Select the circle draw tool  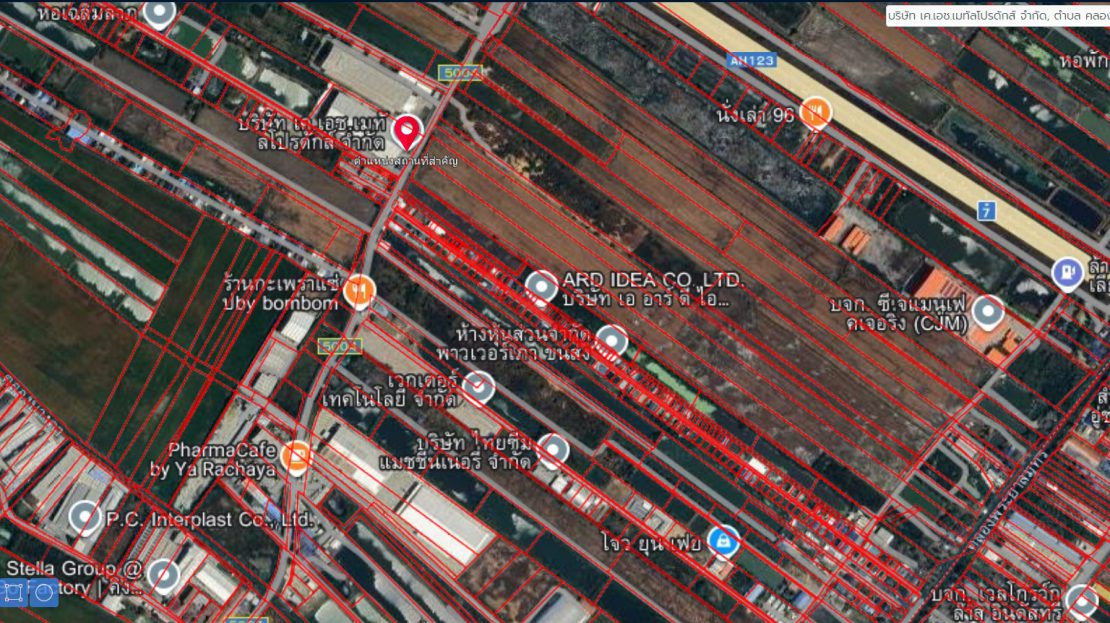[43, 593]
